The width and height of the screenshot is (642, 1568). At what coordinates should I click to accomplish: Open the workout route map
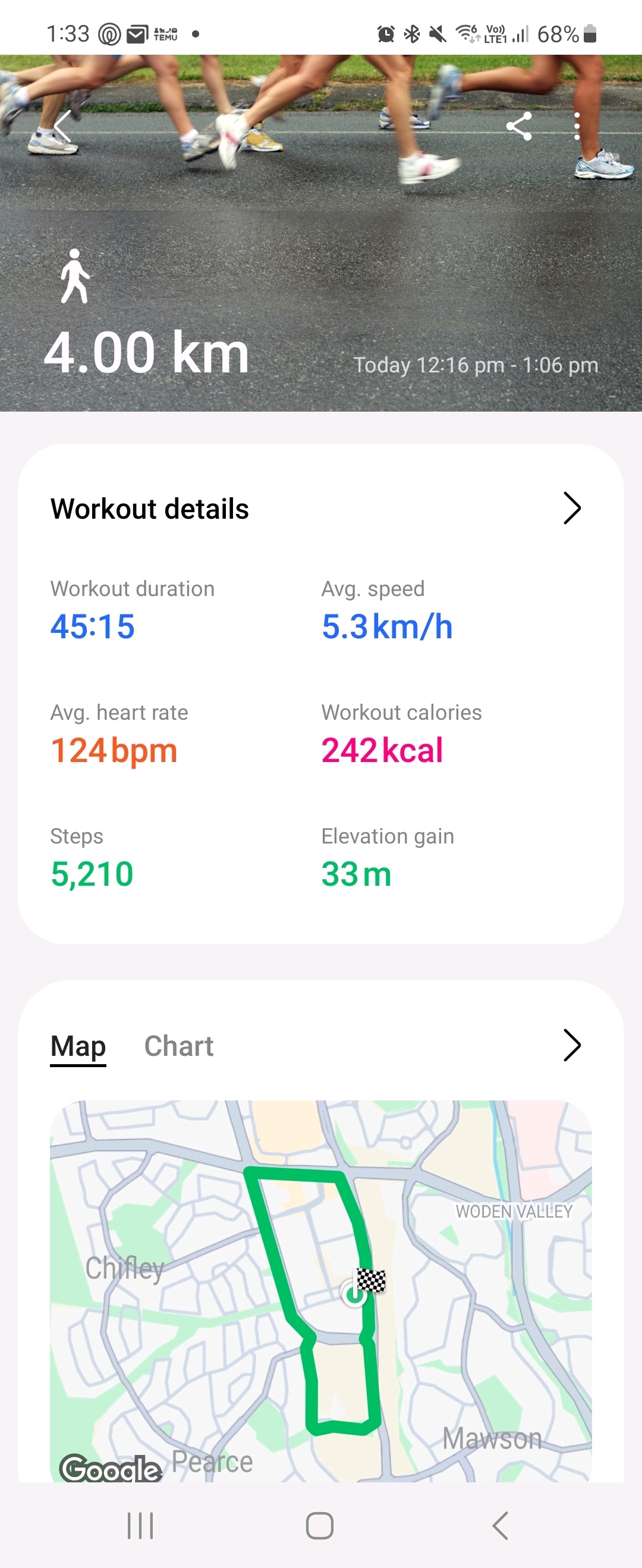click(x=320, y=1290)
